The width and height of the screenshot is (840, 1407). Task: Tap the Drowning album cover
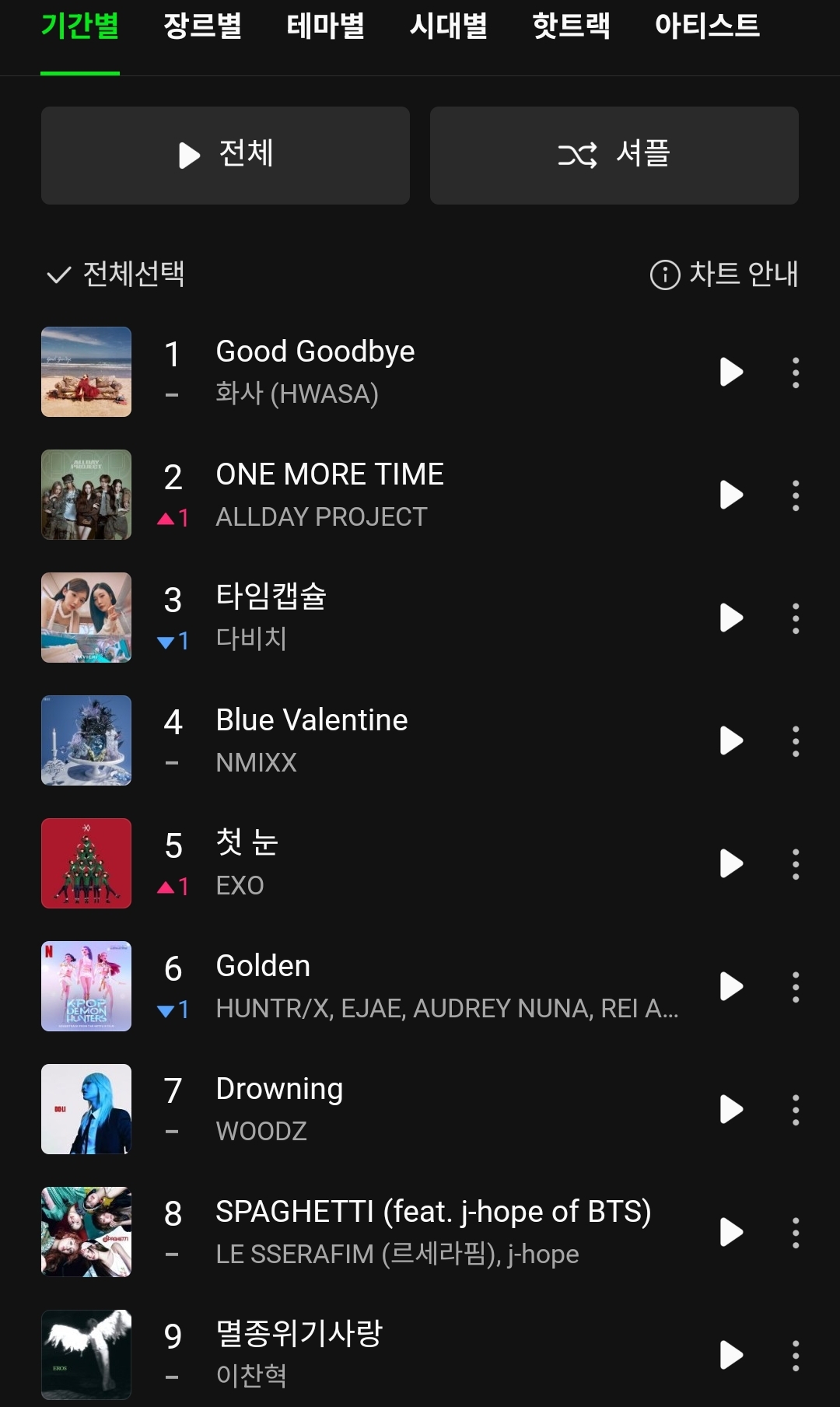86,1109
